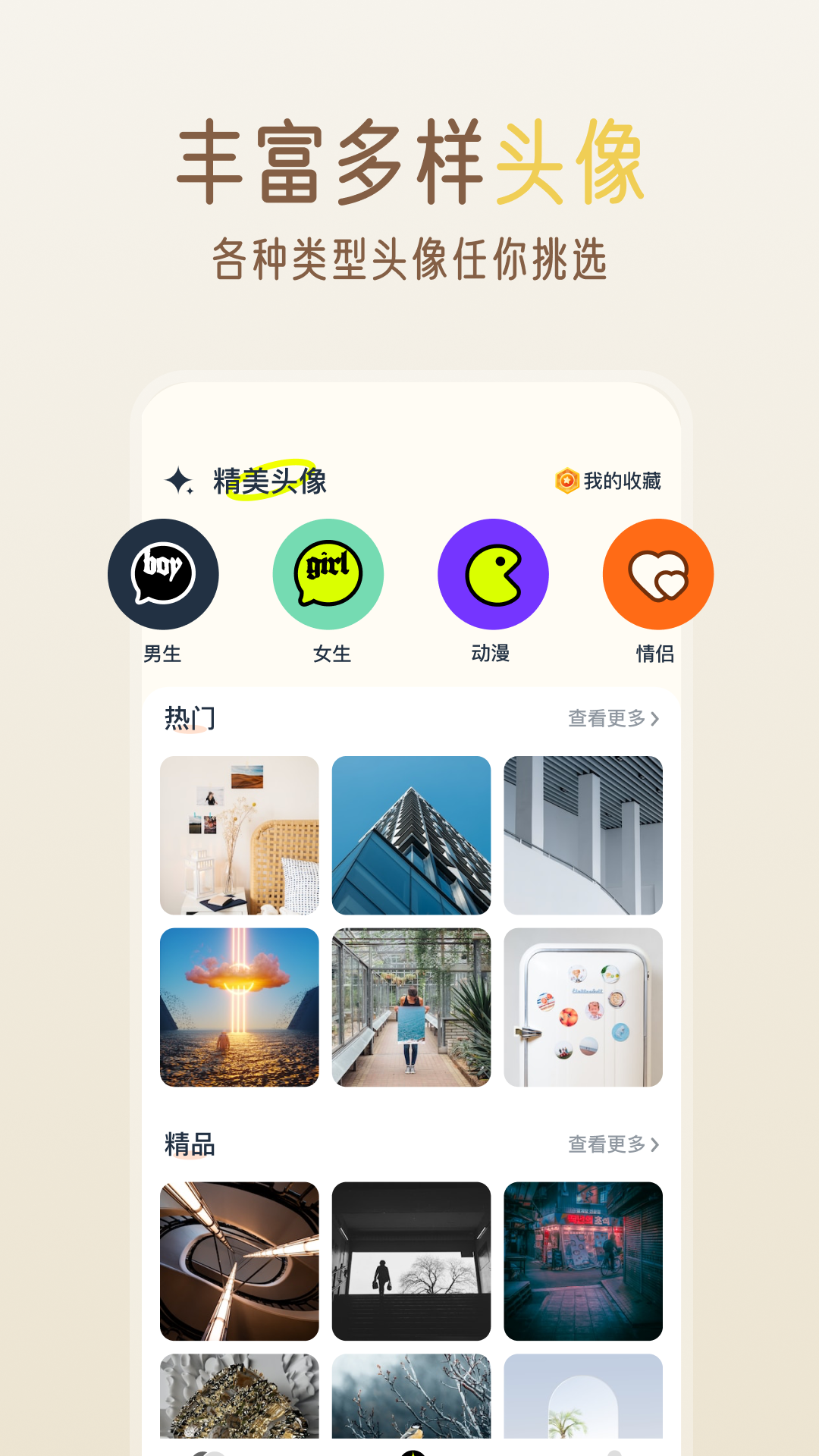
Task: Open the blue skyscraper avatar image
Action: click(x=411, y=836)
